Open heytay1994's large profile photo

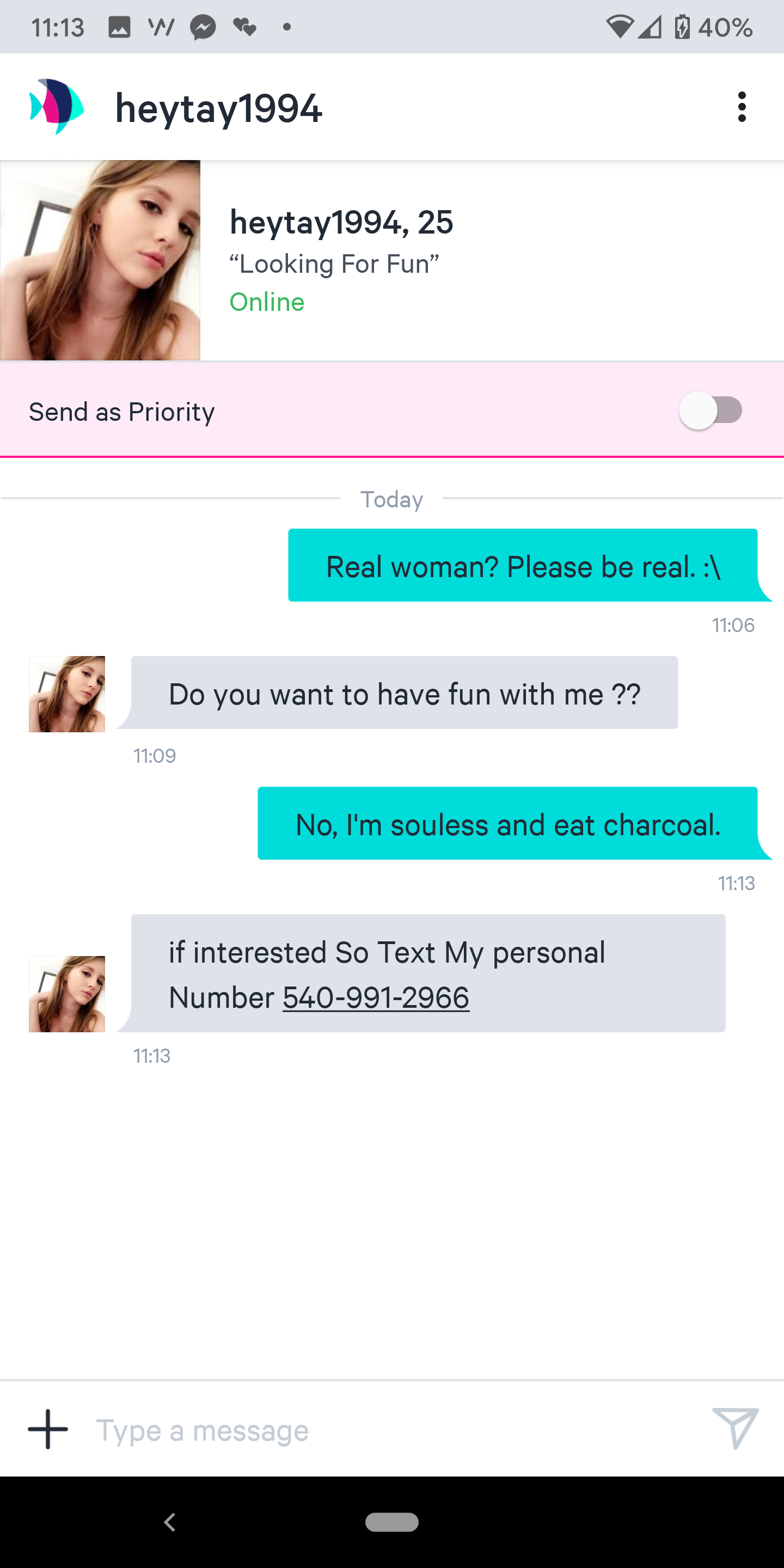tap(100, 261)
